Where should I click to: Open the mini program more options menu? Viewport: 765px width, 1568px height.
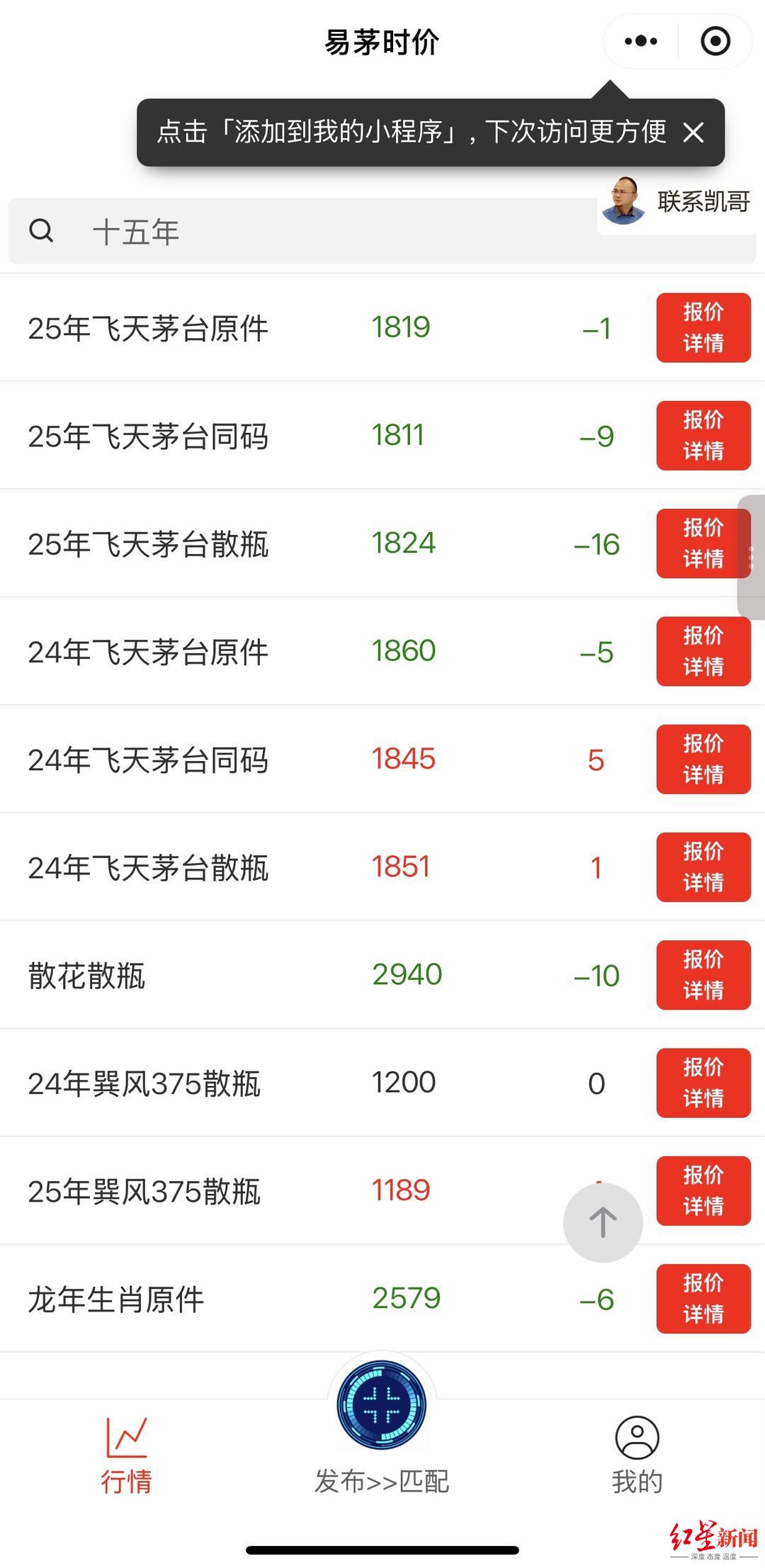click(640, 41)
